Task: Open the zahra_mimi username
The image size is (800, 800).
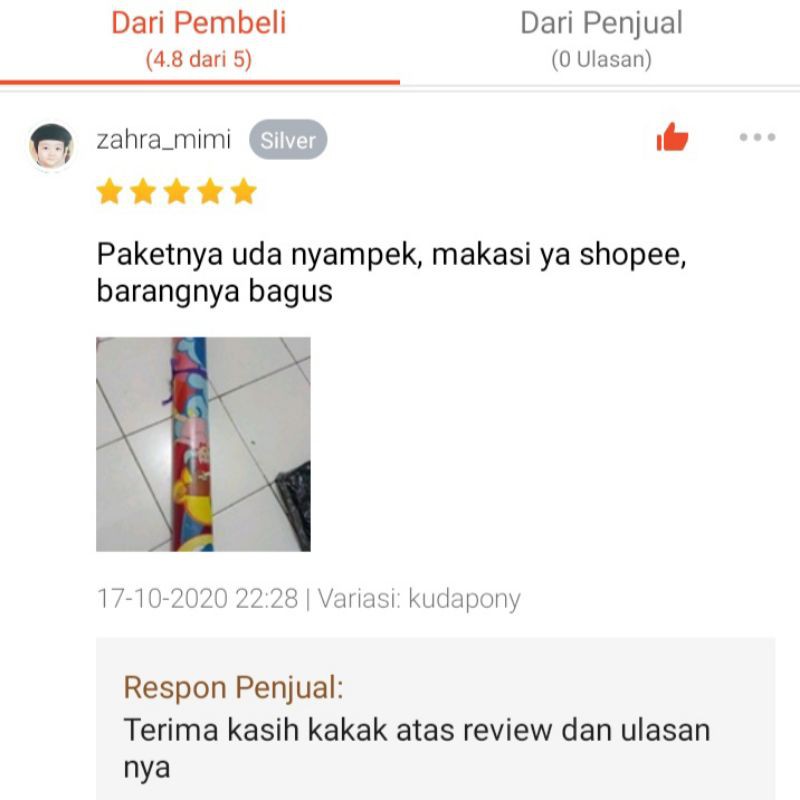Action: click(163, 140)
